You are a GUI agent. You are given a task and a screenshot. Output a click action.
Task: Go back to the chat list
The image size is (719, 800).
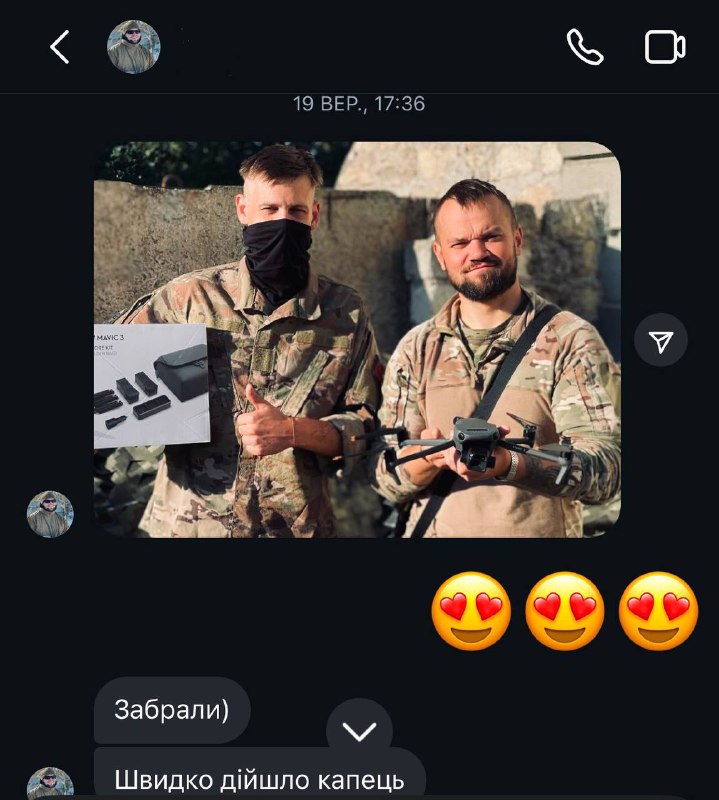point(60,47)
